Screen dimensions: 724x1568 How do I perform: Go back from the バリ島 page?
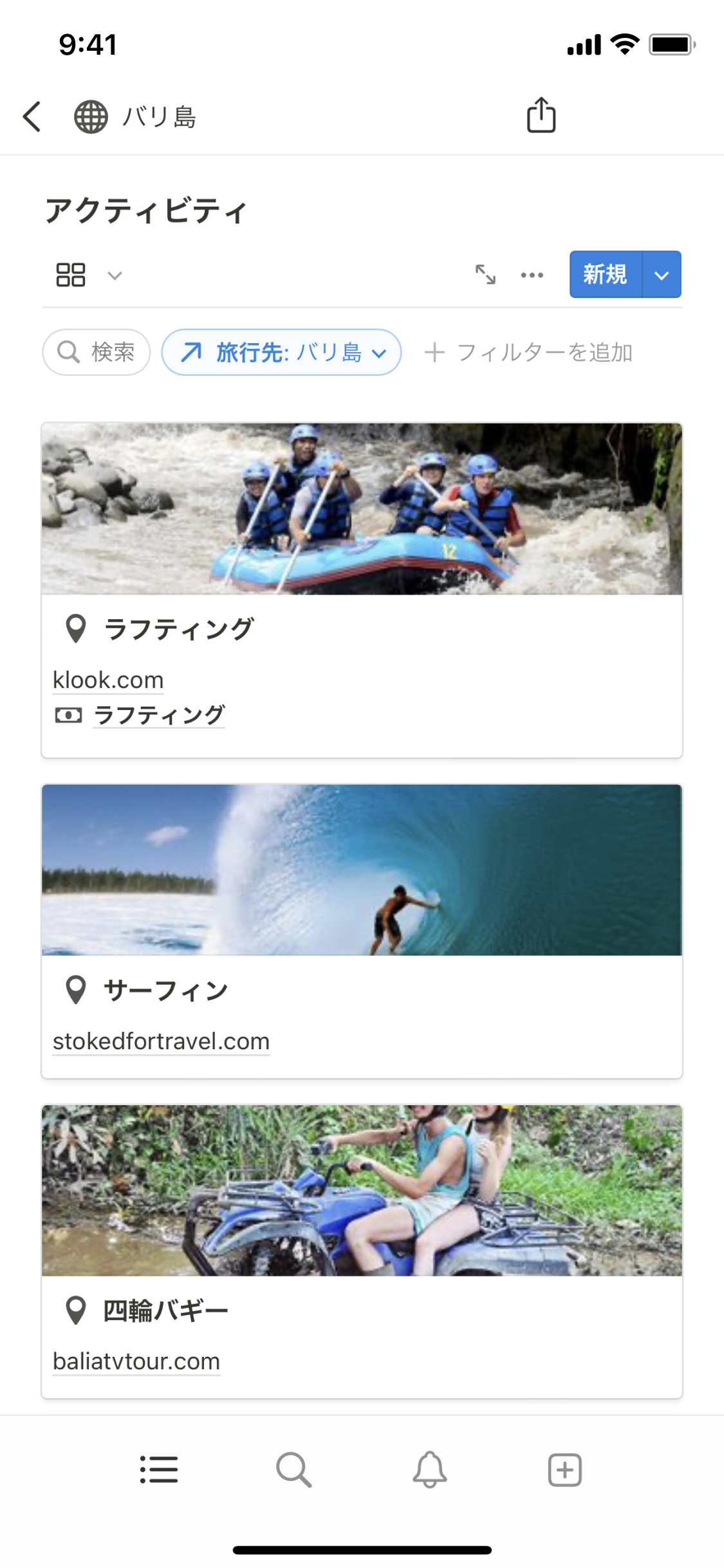click(x=32, y=117)
